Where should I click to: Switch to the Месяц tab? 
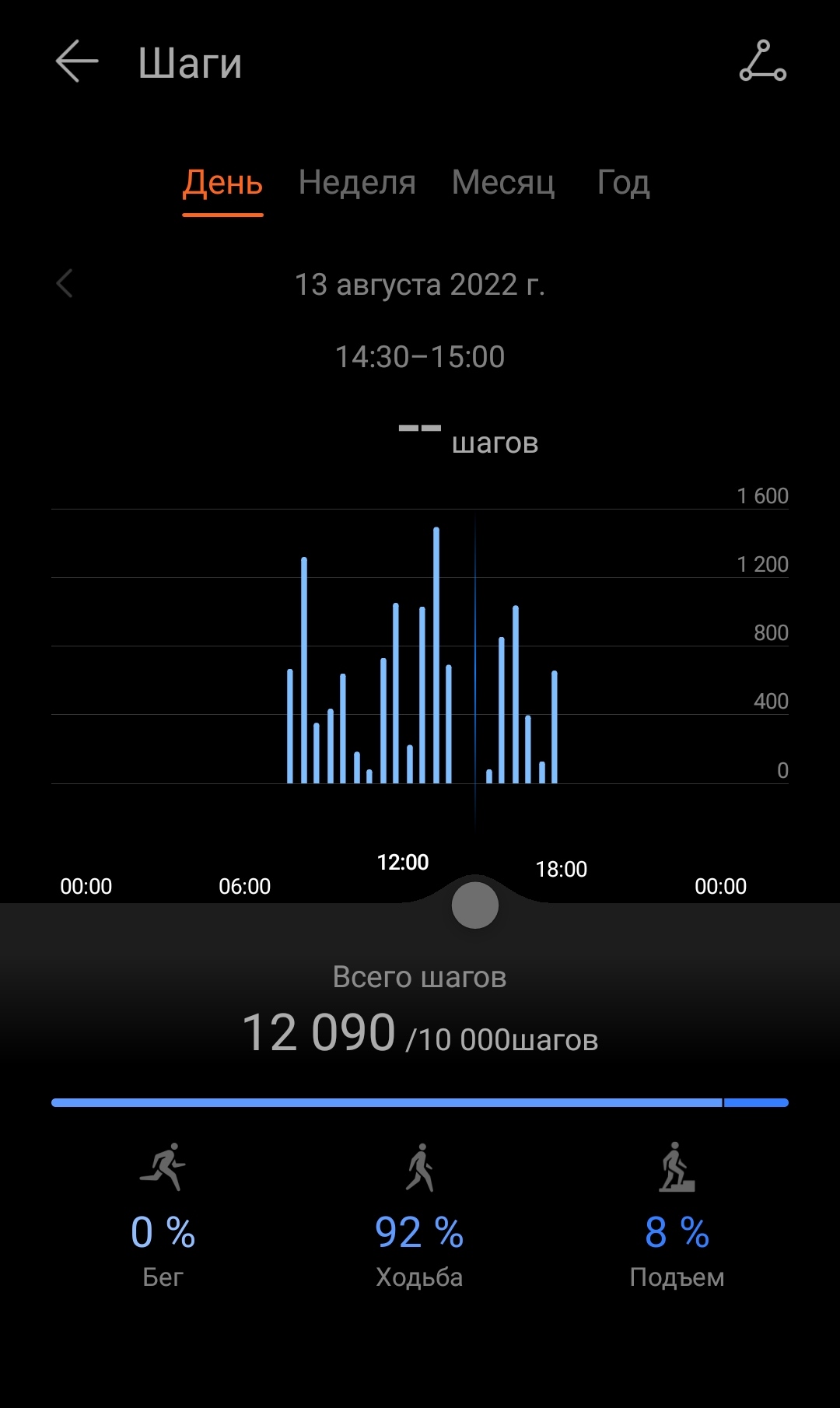(503, 184)
